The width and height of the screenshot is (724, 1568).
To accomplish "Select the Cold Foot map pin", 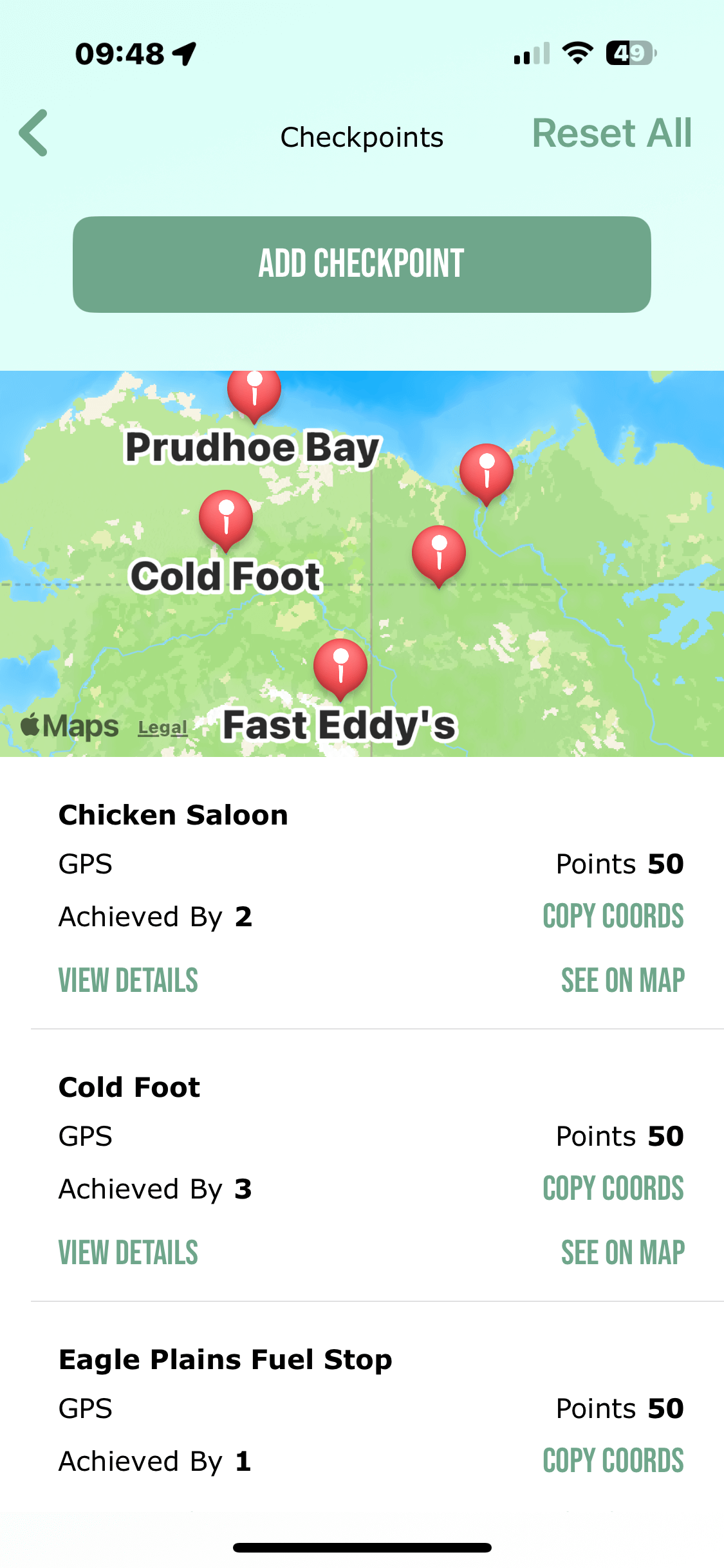I will [226, 518].
